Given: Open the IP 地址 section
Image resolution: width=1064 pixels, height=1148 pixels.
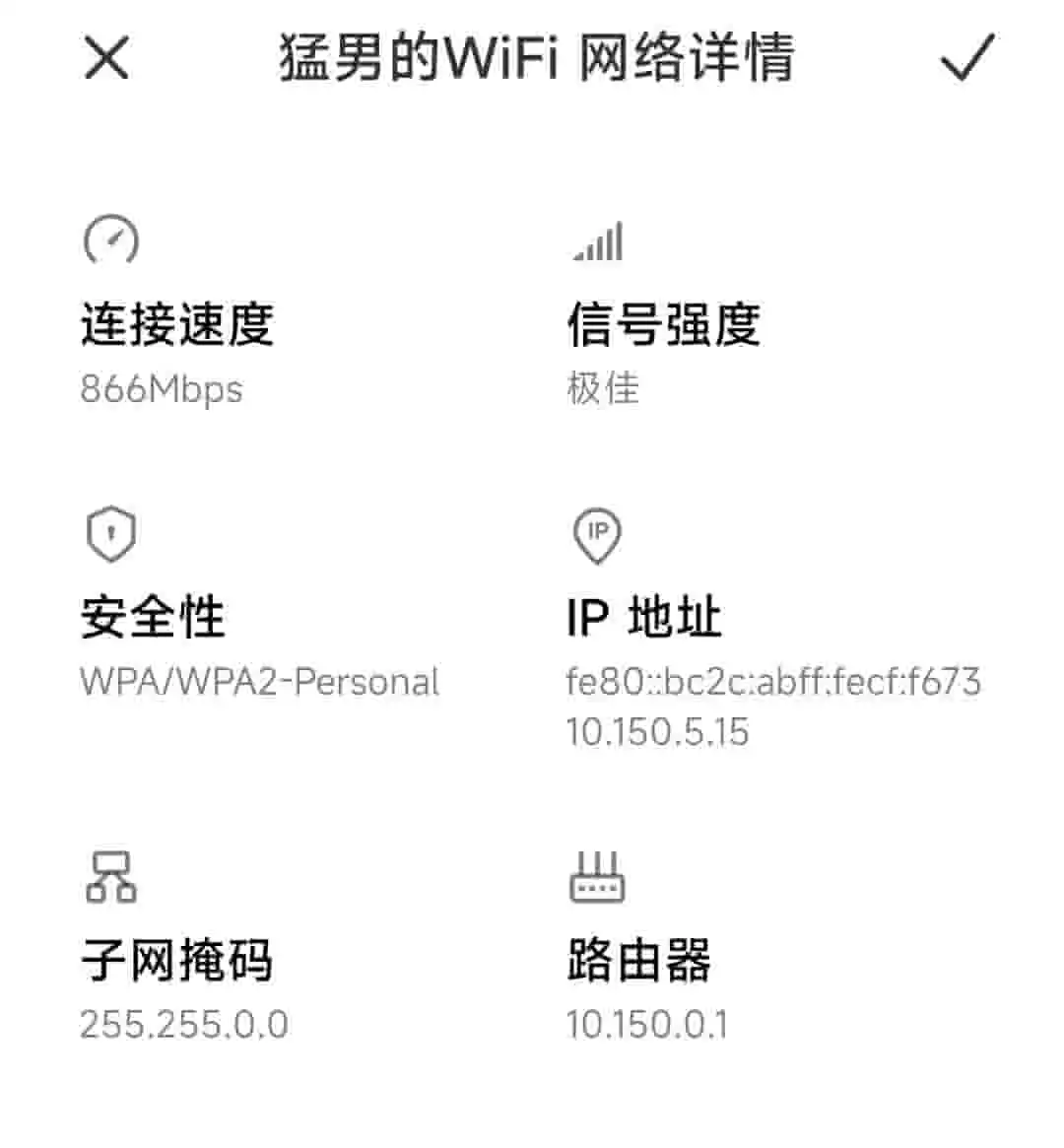Looking at the screenshot, I should click(x=645, y=619).
